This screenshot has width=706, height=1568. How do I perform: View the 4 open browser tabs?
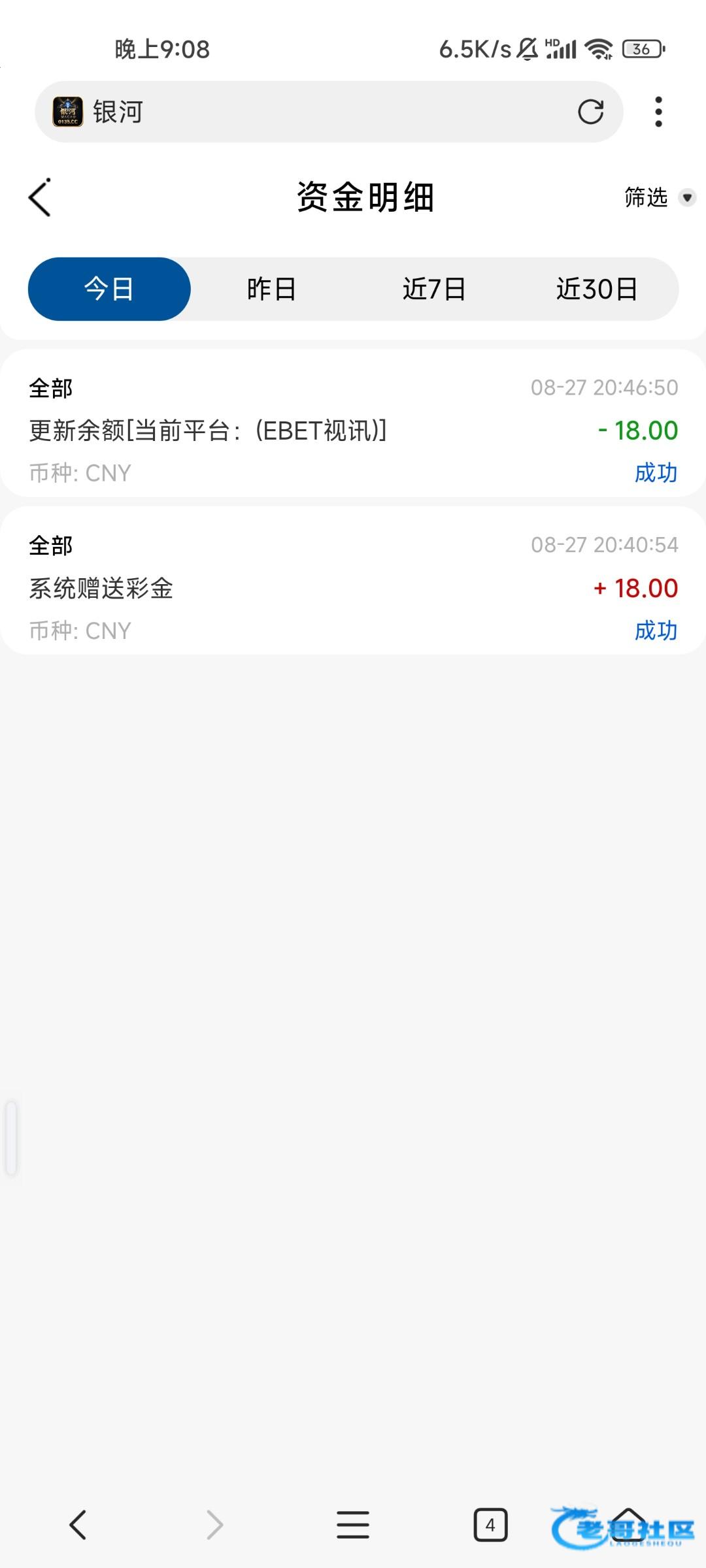[x=490, y=1525]
